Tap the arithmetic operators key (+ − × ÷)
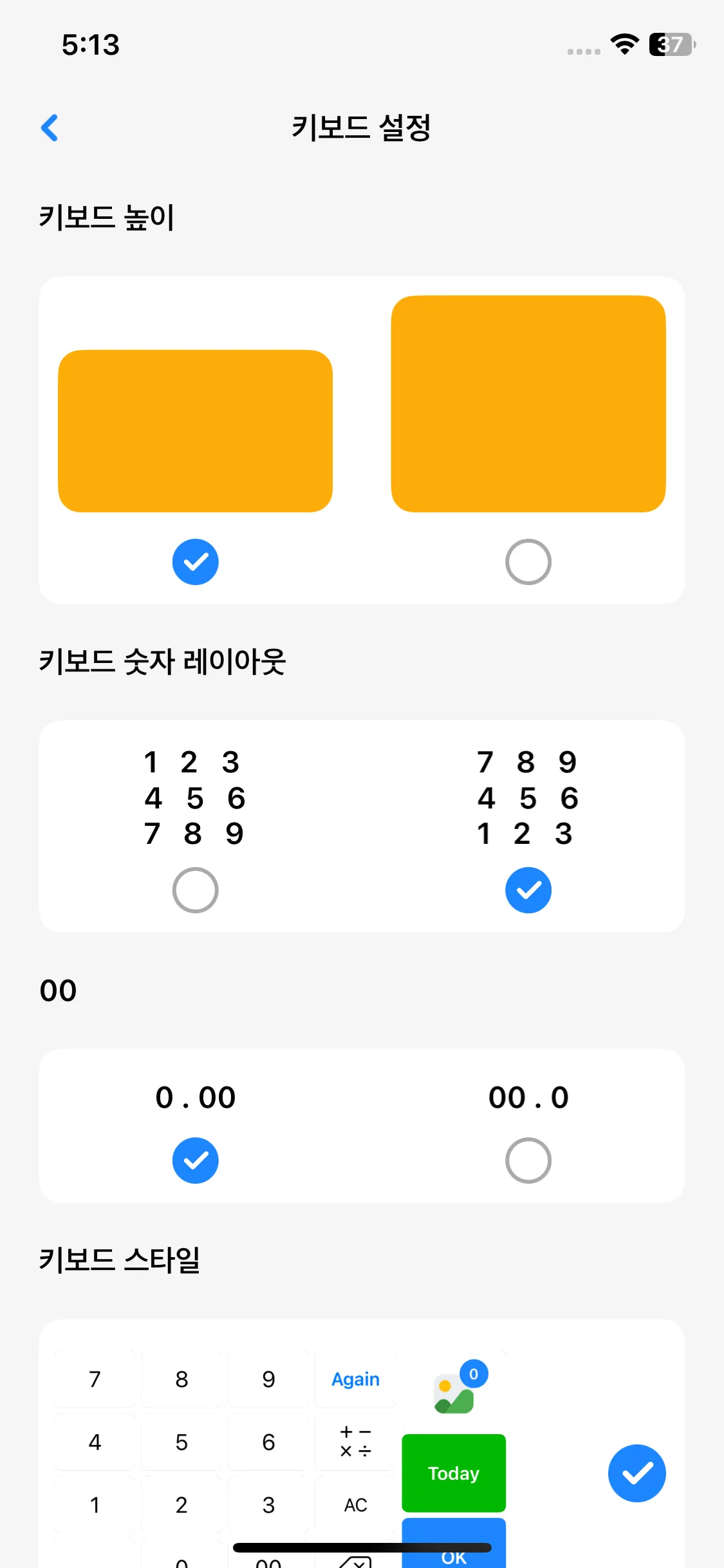724x1568 pixels. click(355, 1442)
